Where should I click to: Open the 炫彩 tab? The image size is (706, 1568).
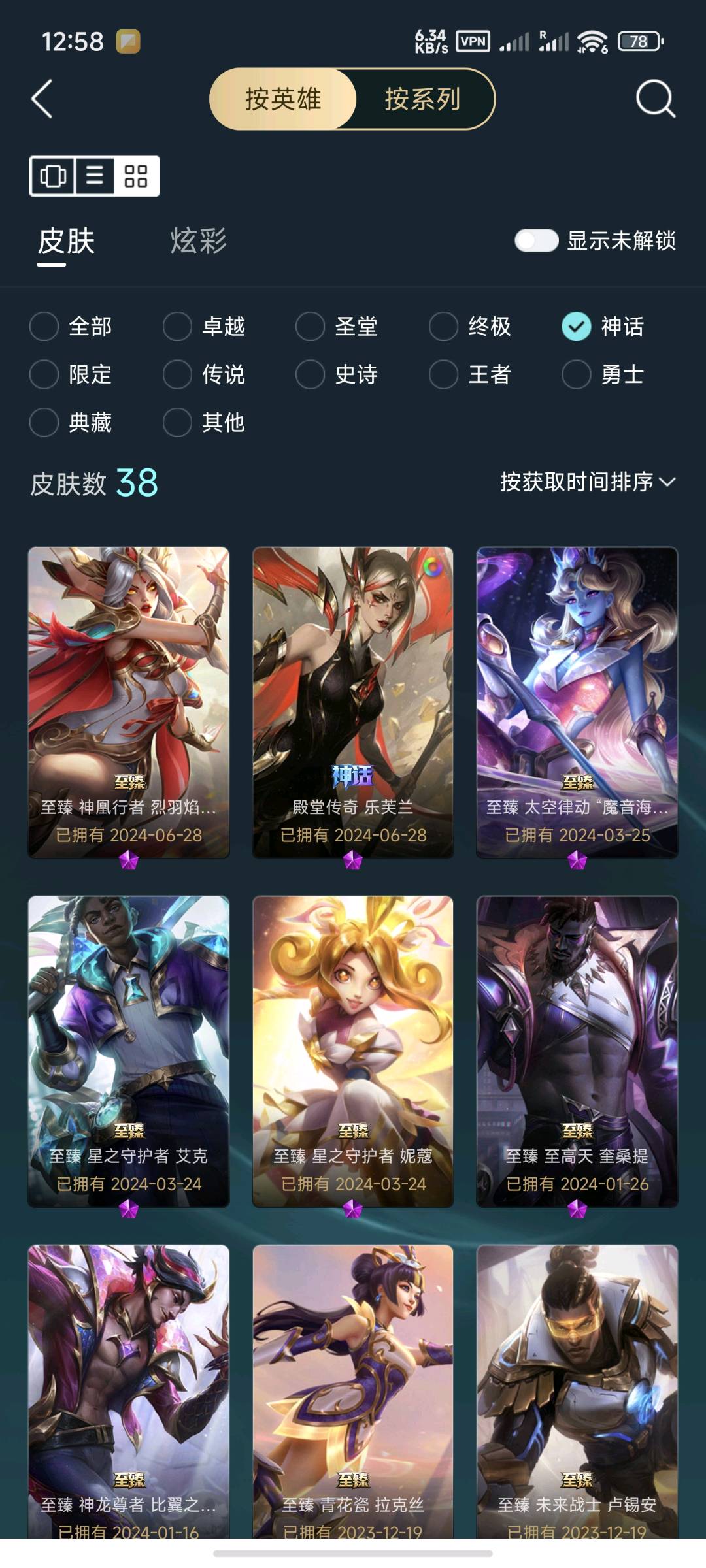198,241
